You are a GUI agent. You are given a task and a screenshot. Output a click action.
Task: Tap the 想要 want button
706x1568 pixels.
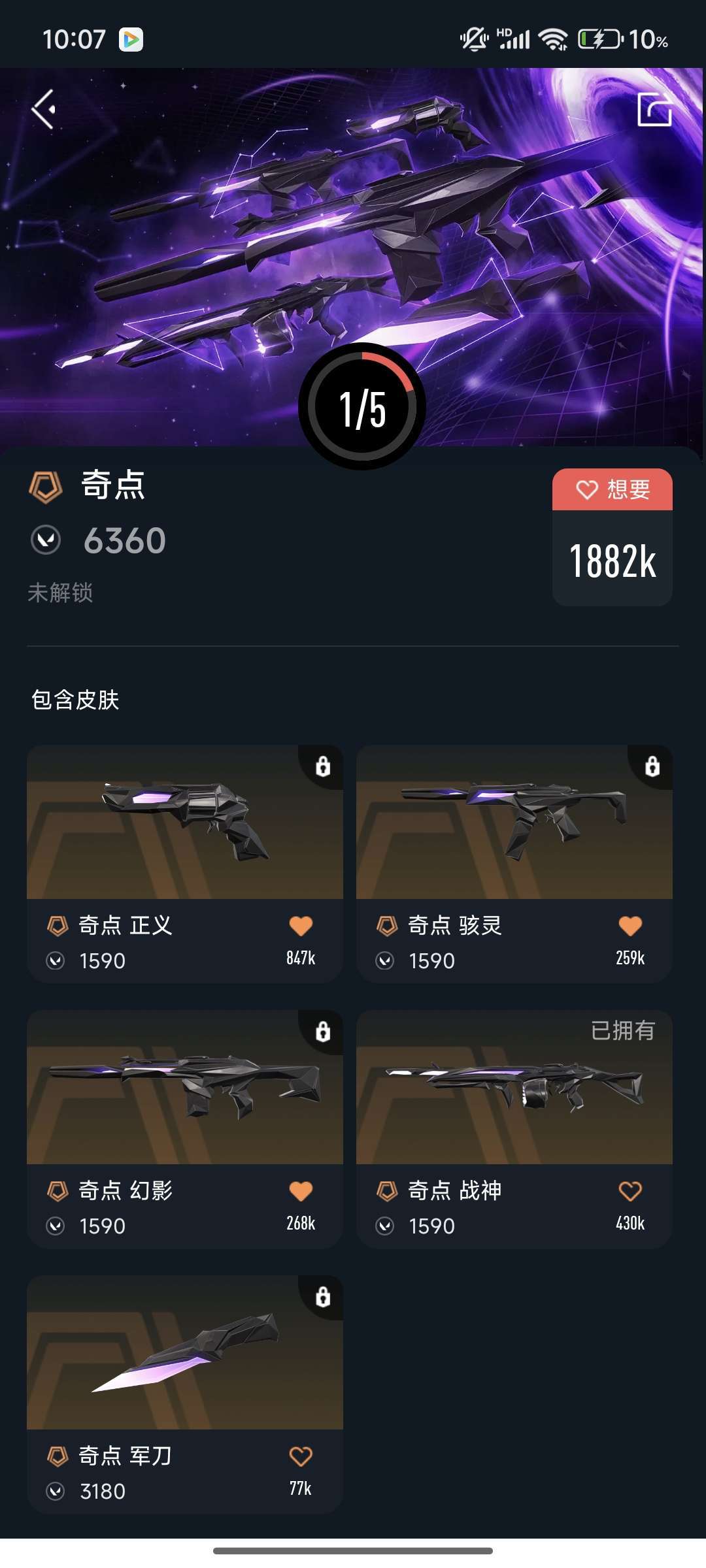click(613, 489)
